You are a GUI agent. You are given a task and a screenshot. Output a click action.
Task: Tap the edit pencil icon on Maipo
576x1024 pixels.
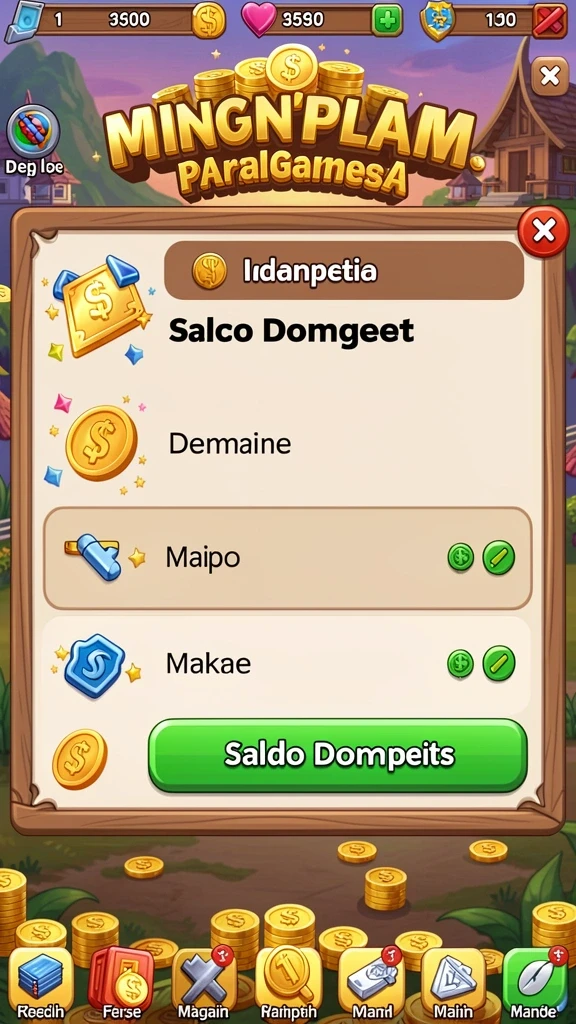[498, 558]
